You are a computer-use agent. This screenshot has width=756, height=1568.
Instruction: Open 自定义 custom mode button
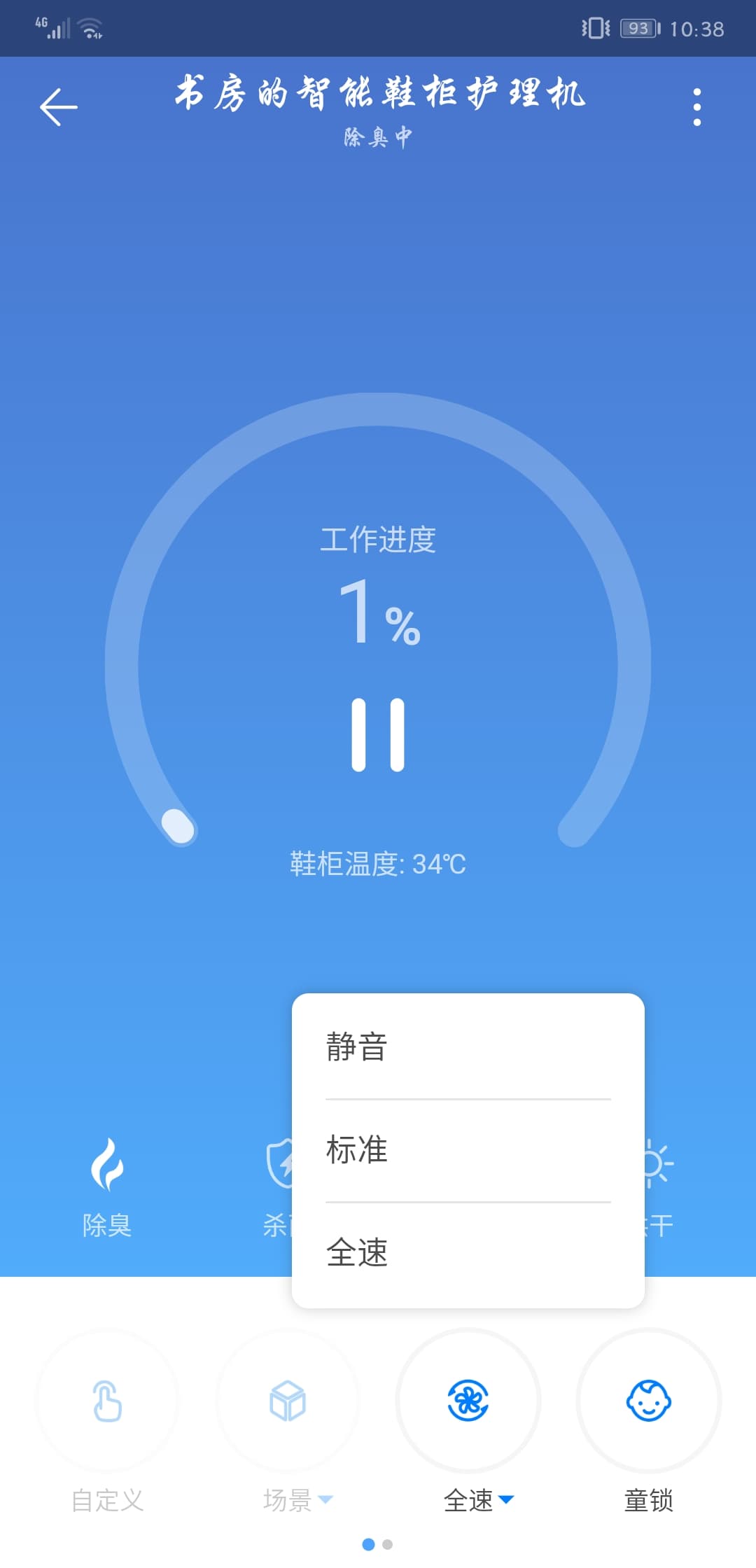[107, 1401]
